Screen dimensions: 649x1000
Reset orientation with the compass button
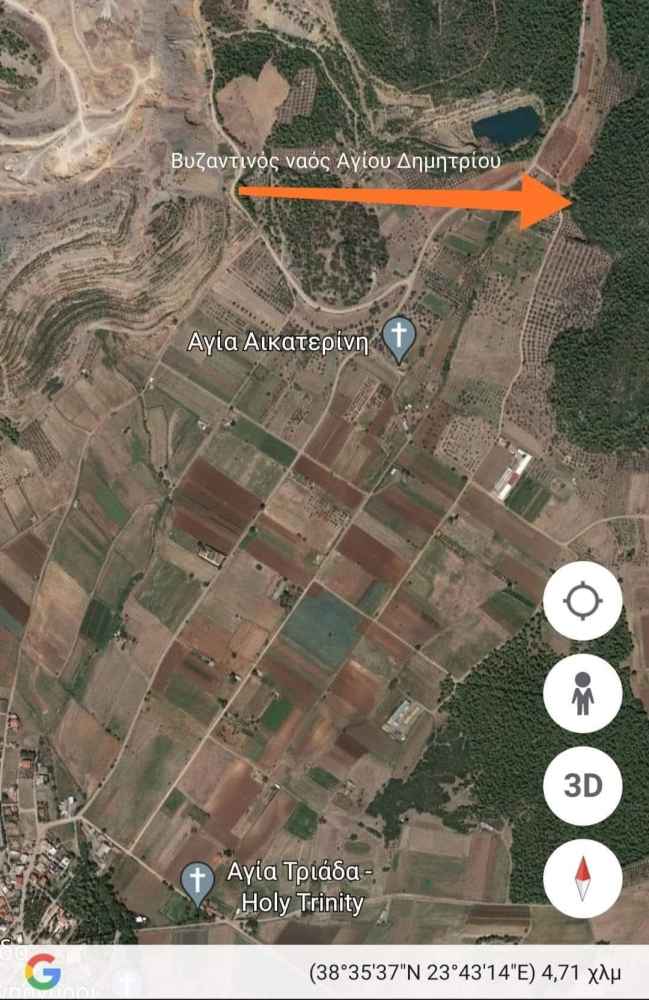582,877
